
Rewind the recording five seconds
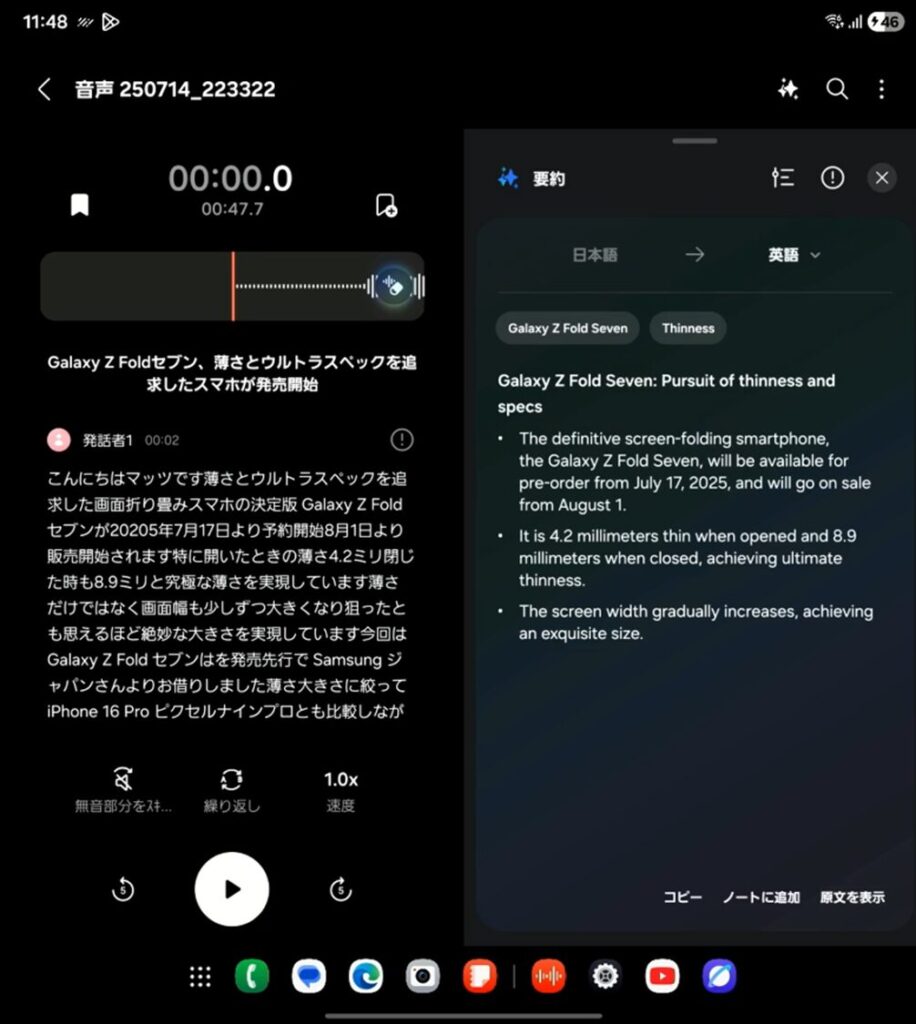click(123, 889)
